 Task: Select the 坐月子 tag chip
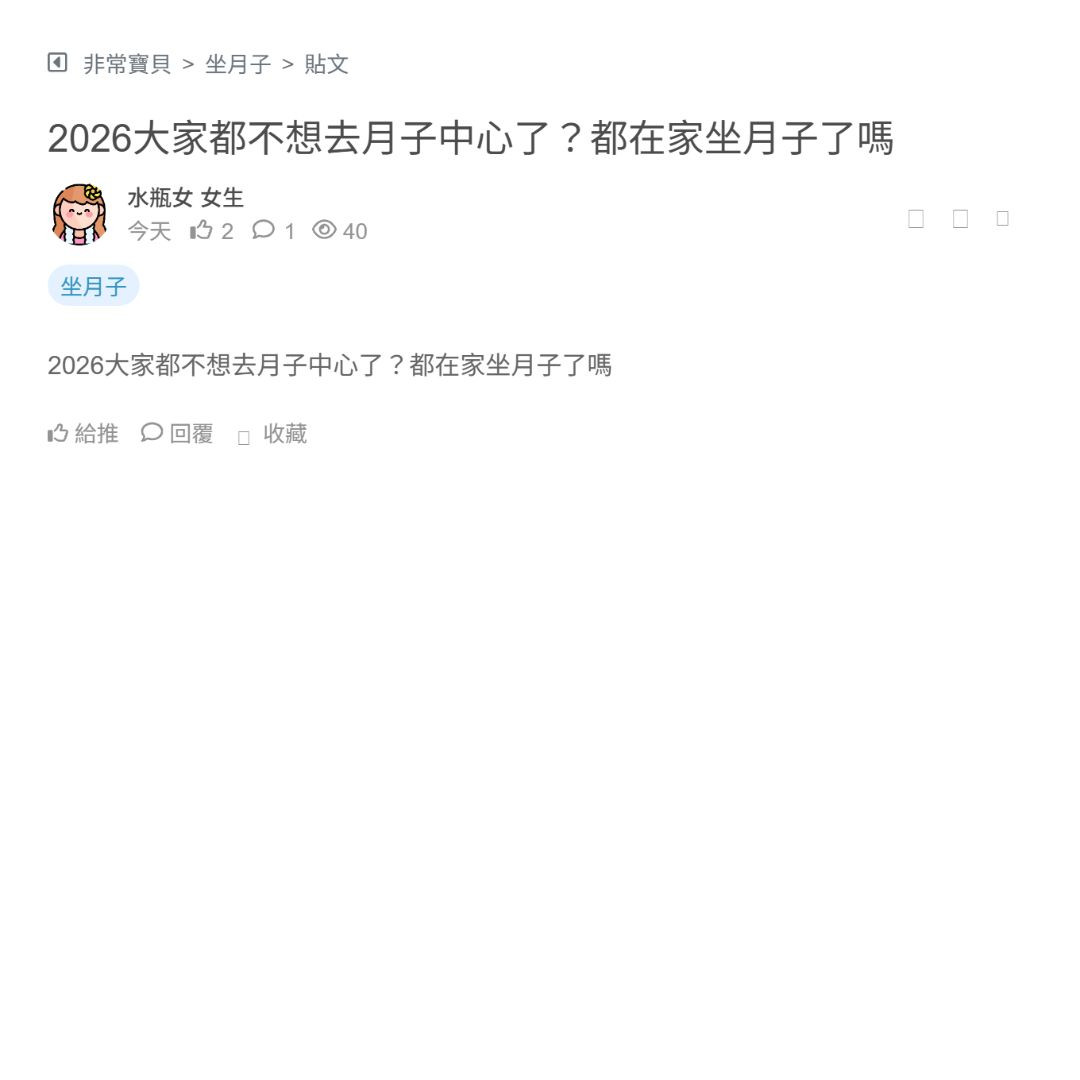coord(93,287)
